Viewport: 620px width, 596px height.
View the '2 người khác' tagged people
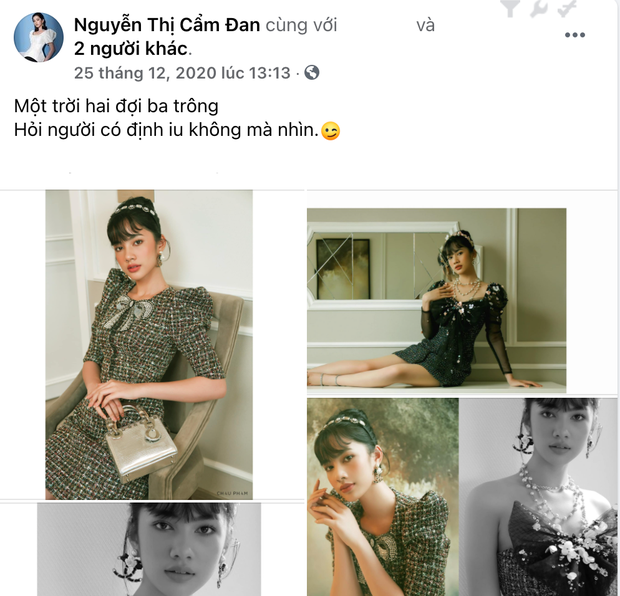tap(132, 47)
